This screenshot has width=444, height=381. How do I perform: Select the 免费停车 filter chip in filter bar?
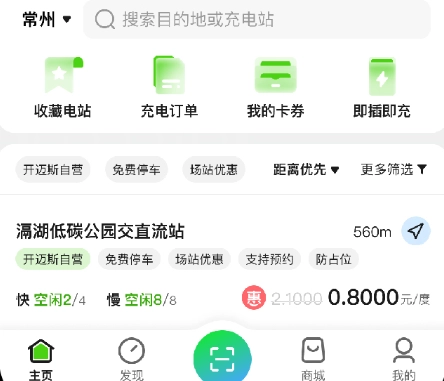point(136,170)
